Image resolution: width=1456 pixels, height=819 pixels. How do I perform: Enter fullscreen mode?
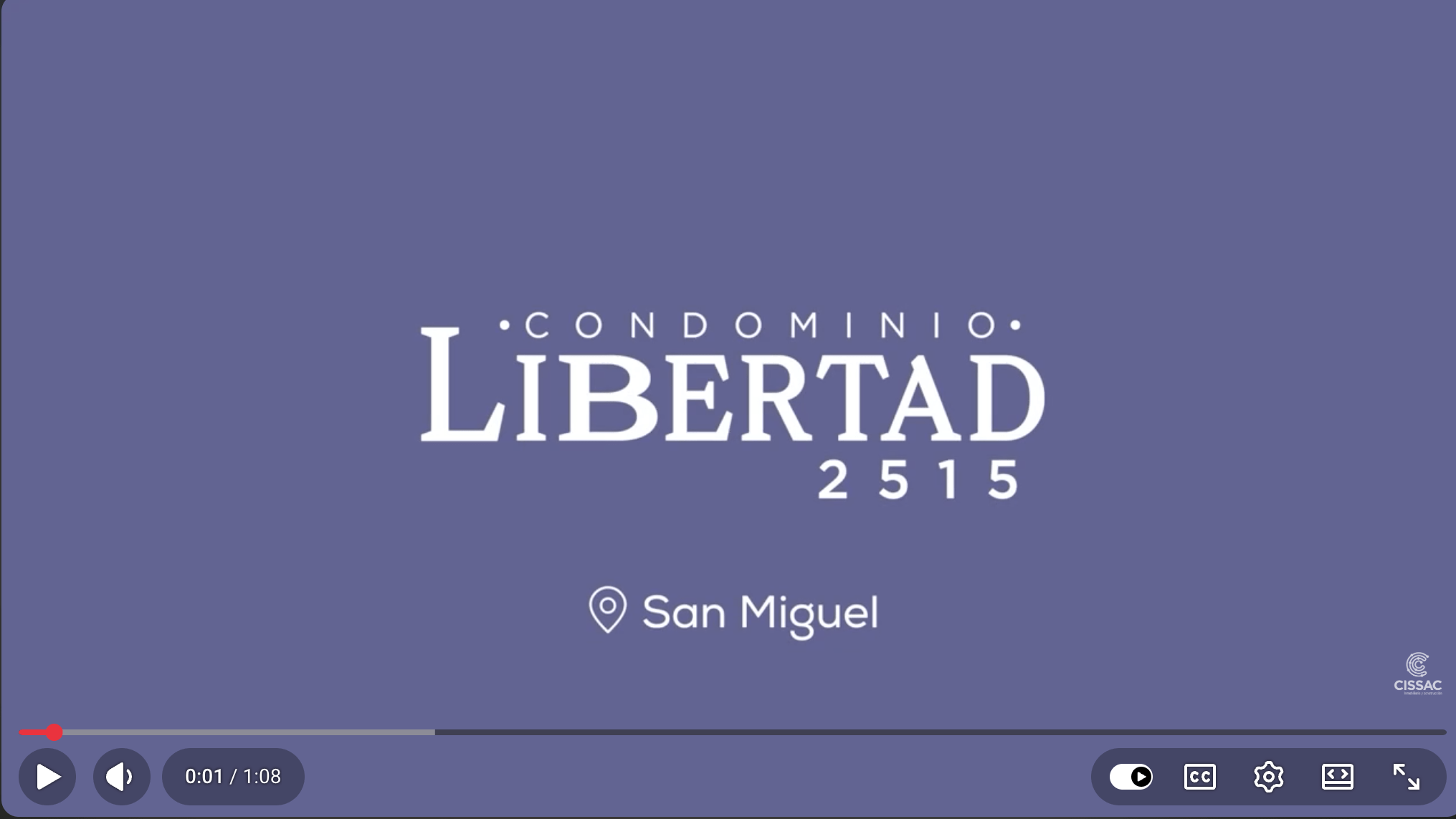(1406, 777)
